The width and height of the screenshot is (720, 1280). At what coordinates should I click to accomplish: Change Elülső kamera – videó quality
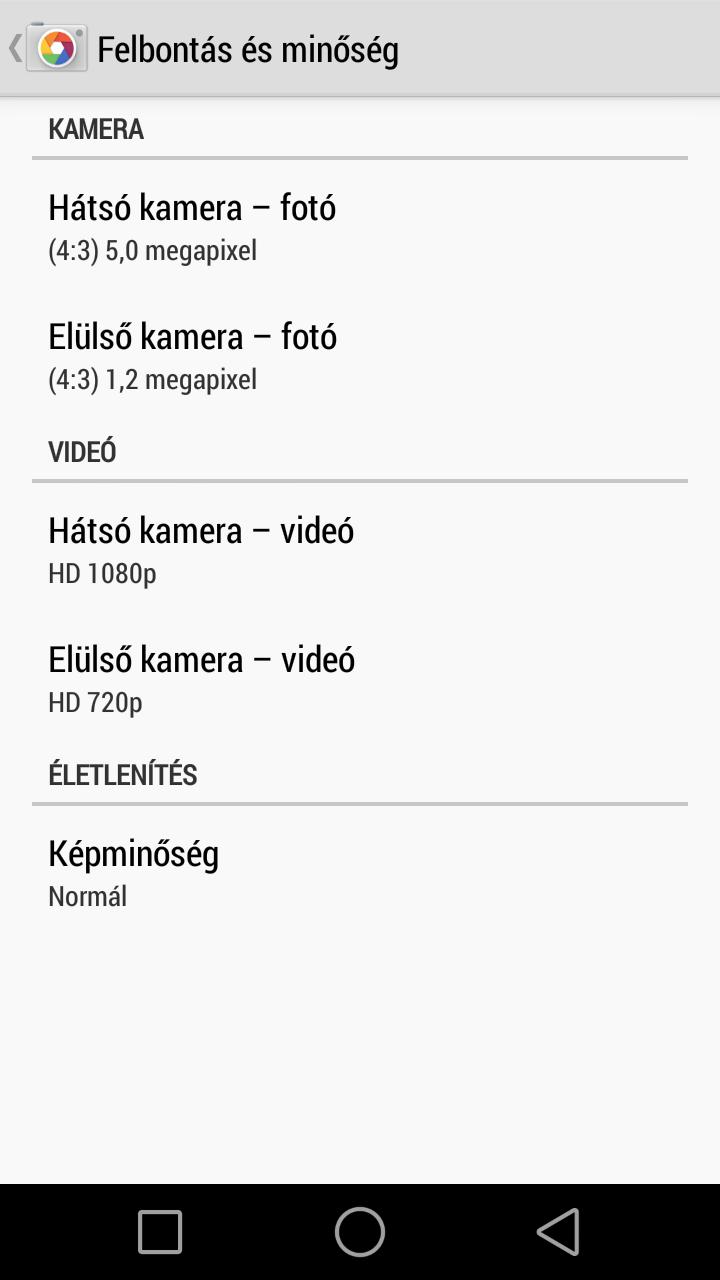[360, 678]
